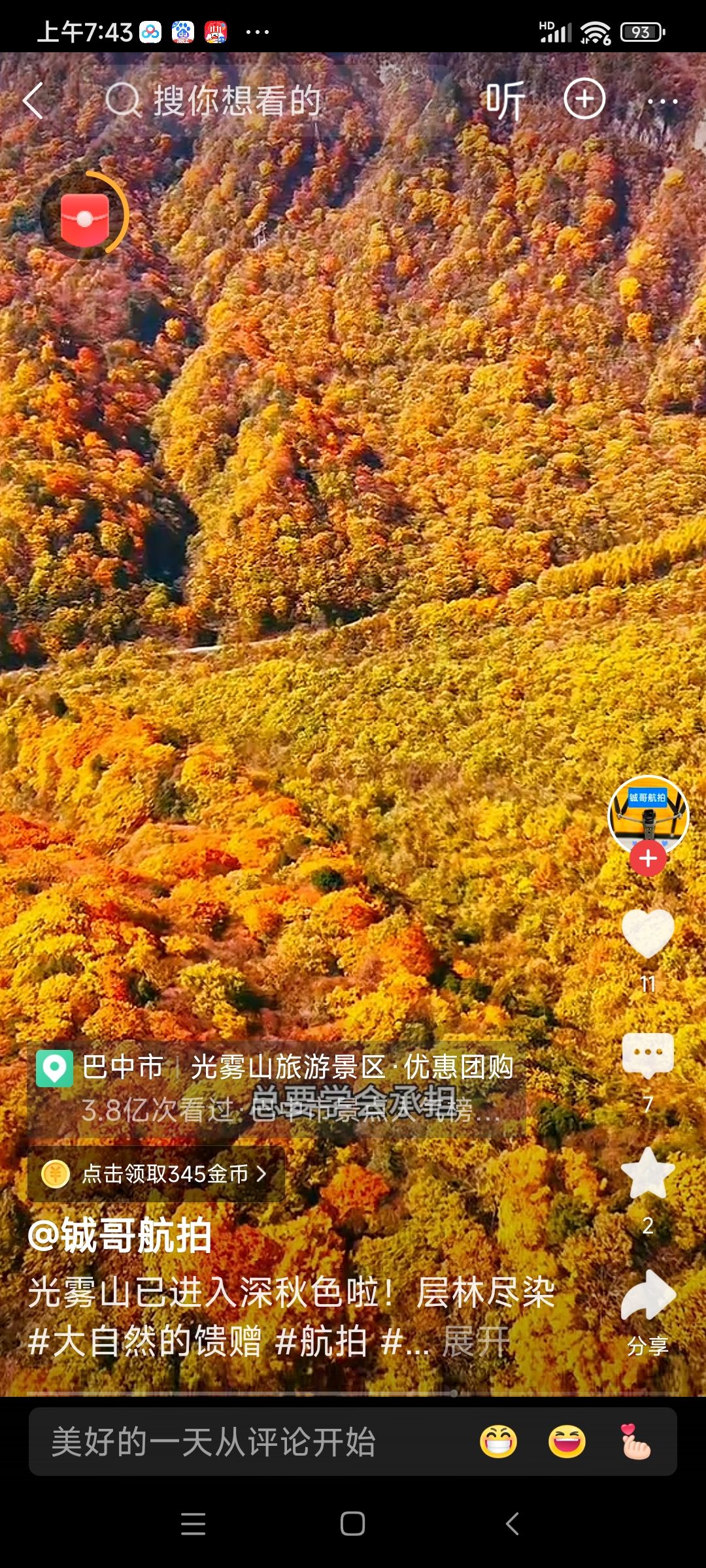
Task: Like this video with the heart
Action: tap(648, 934)
